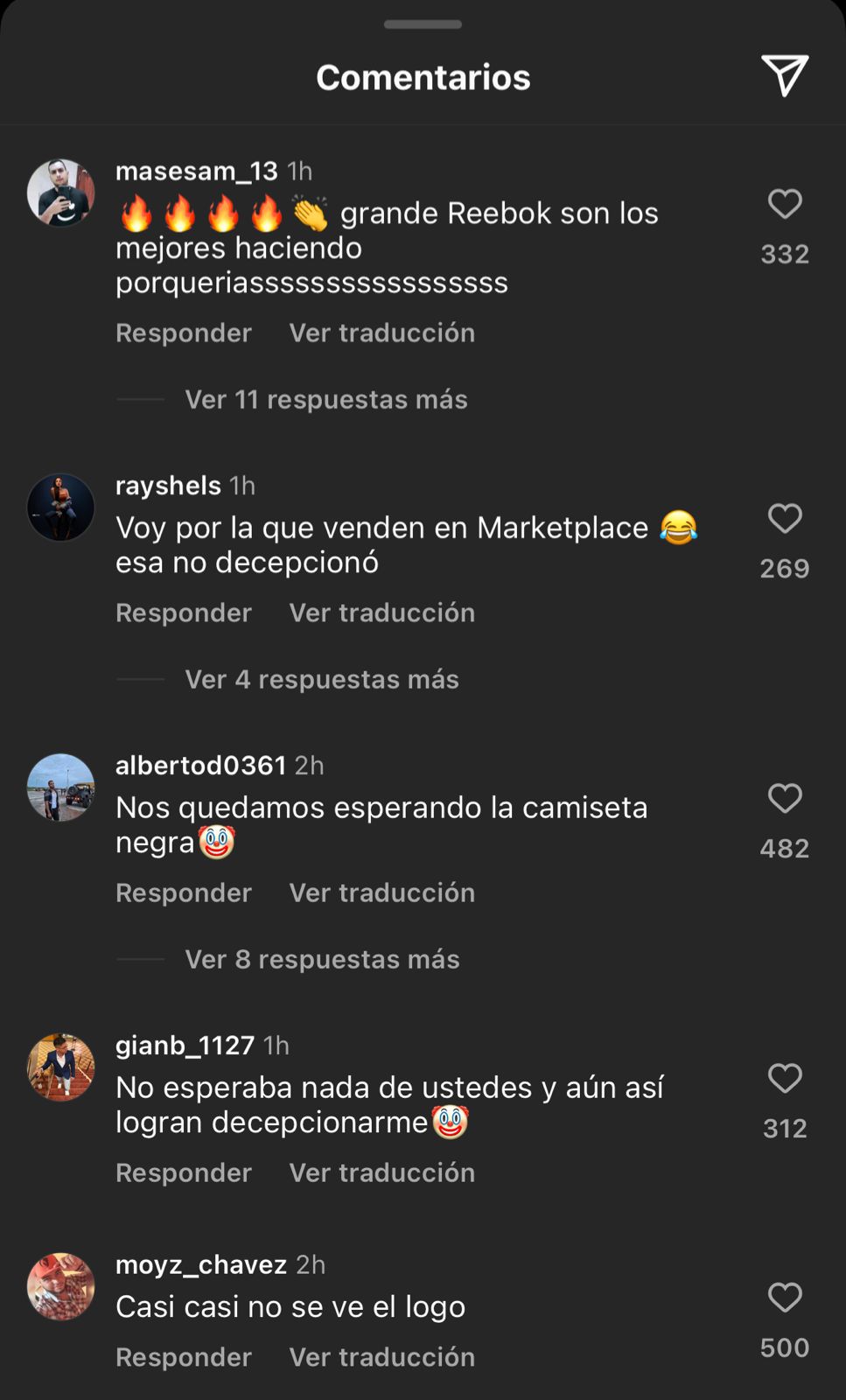The width and height of the screenshot is (846, 1400).
Task: Expand 4 more replies under rayshels
Action: pyautogui.click(x=322, y=680)
